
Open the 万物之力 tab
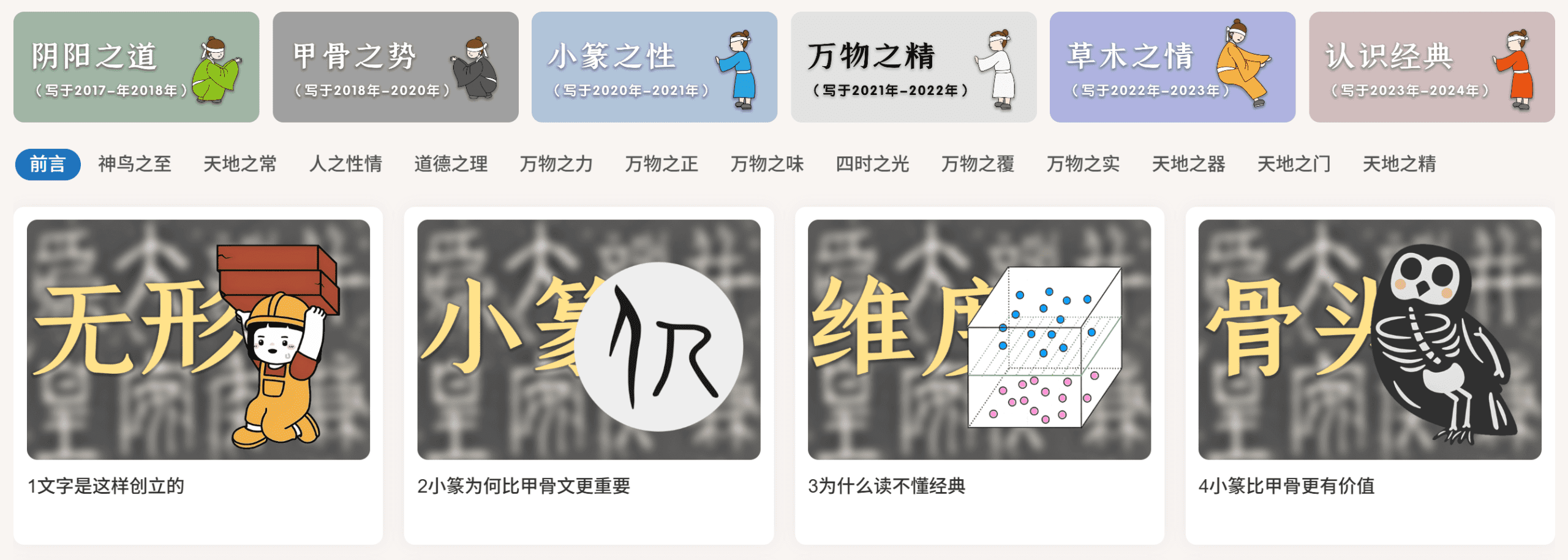tap(556, 164)
